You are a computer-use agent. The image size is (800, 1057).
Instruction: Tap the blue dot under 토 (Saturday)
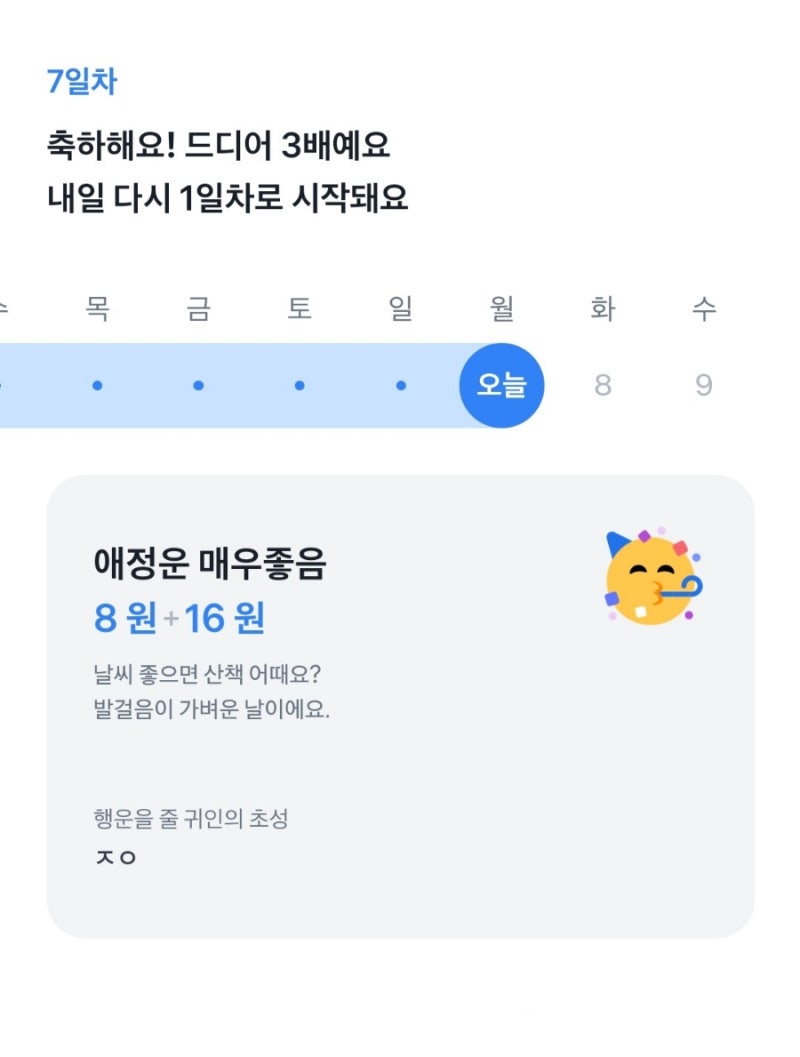click(x=299, y=384)
